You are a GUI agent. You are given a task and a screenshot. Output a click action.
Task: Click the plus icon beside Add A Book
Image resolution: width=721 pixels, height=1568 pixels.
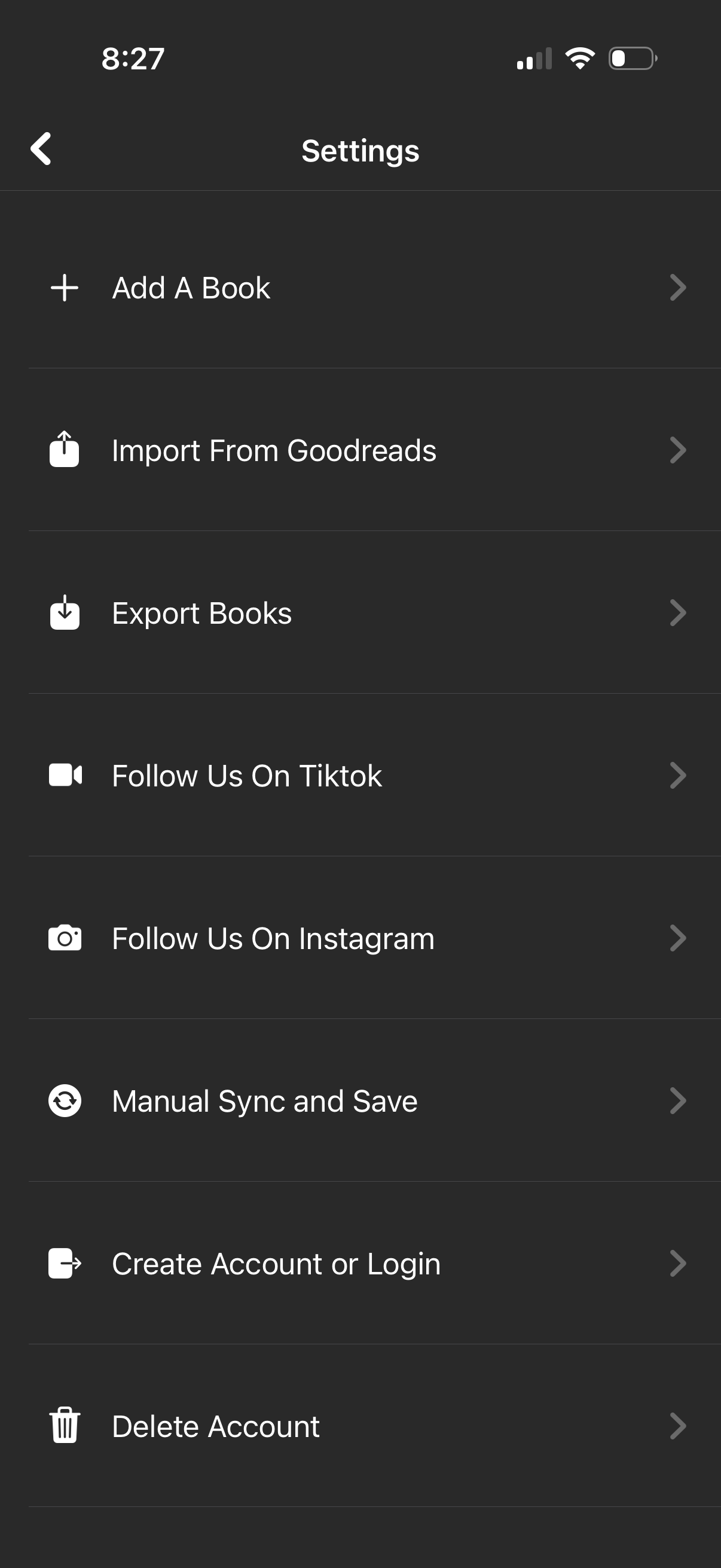click(64, 288)
